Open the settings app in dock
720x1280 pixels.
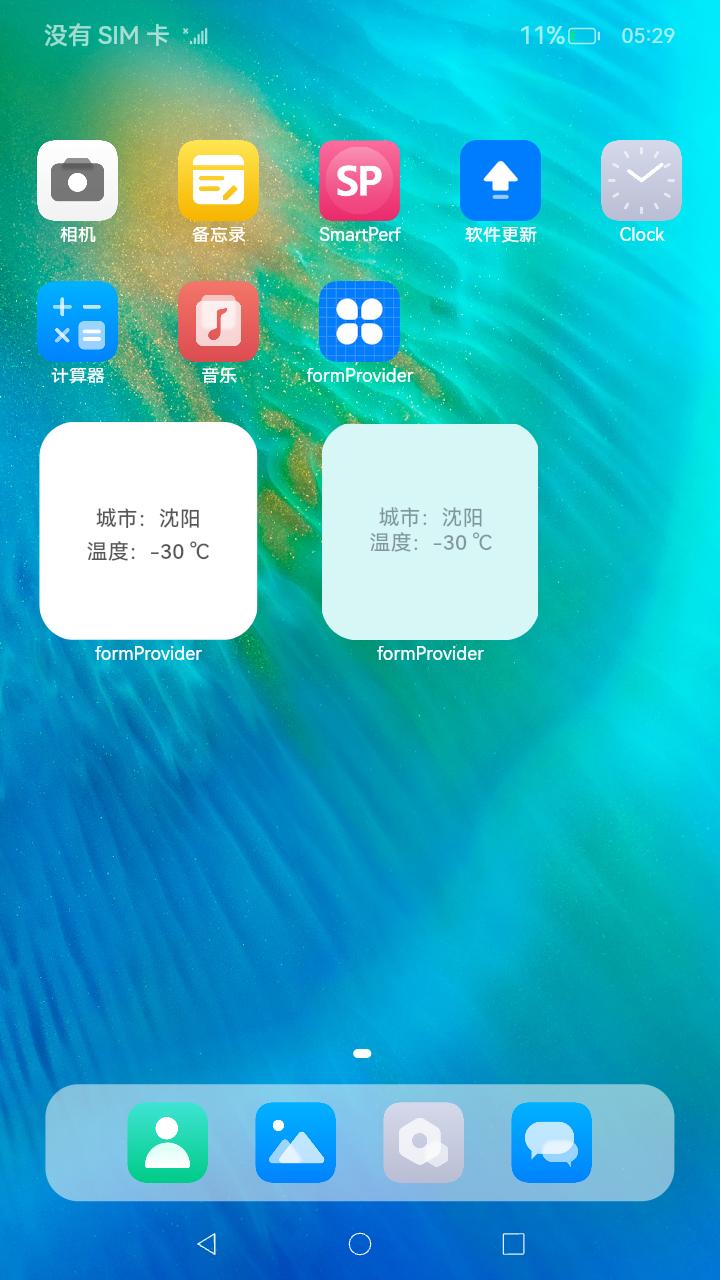click(x=423, y=1142)
